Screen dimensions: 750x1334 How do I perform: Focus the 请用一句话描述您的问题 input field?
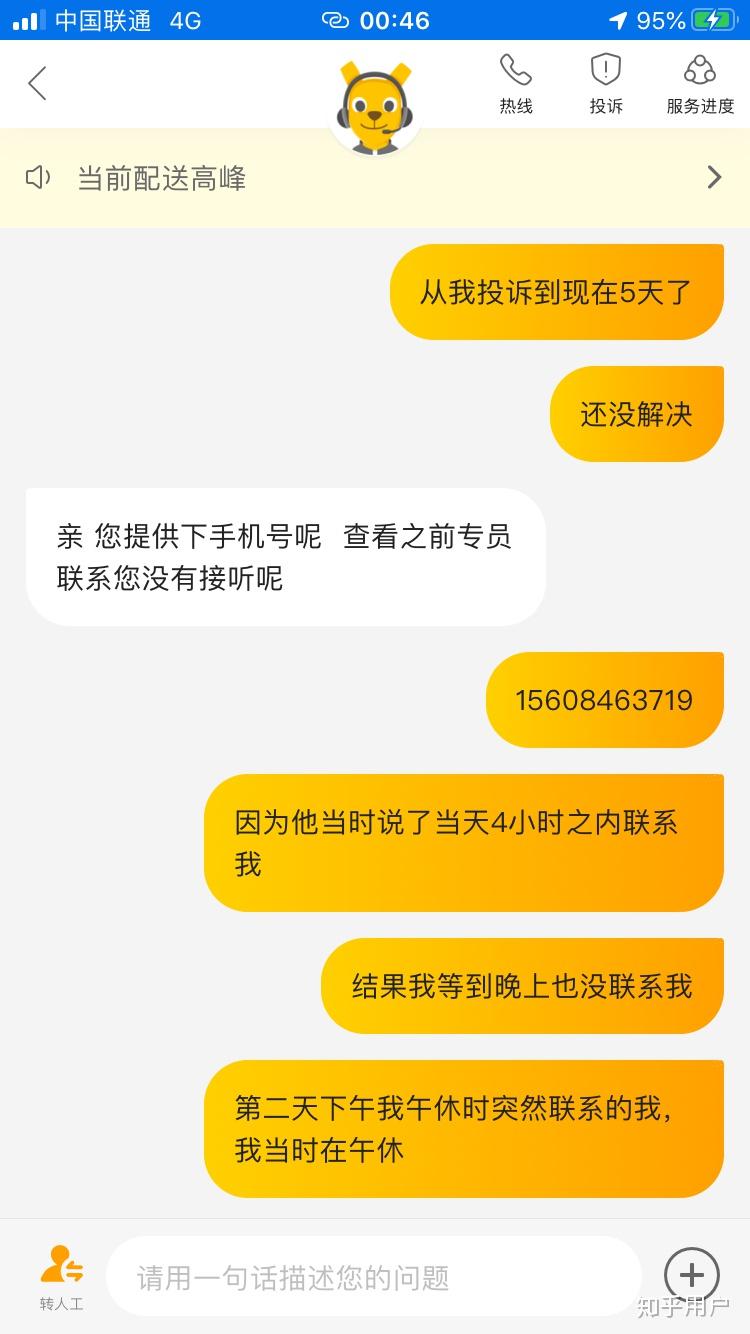point(374,1277)
